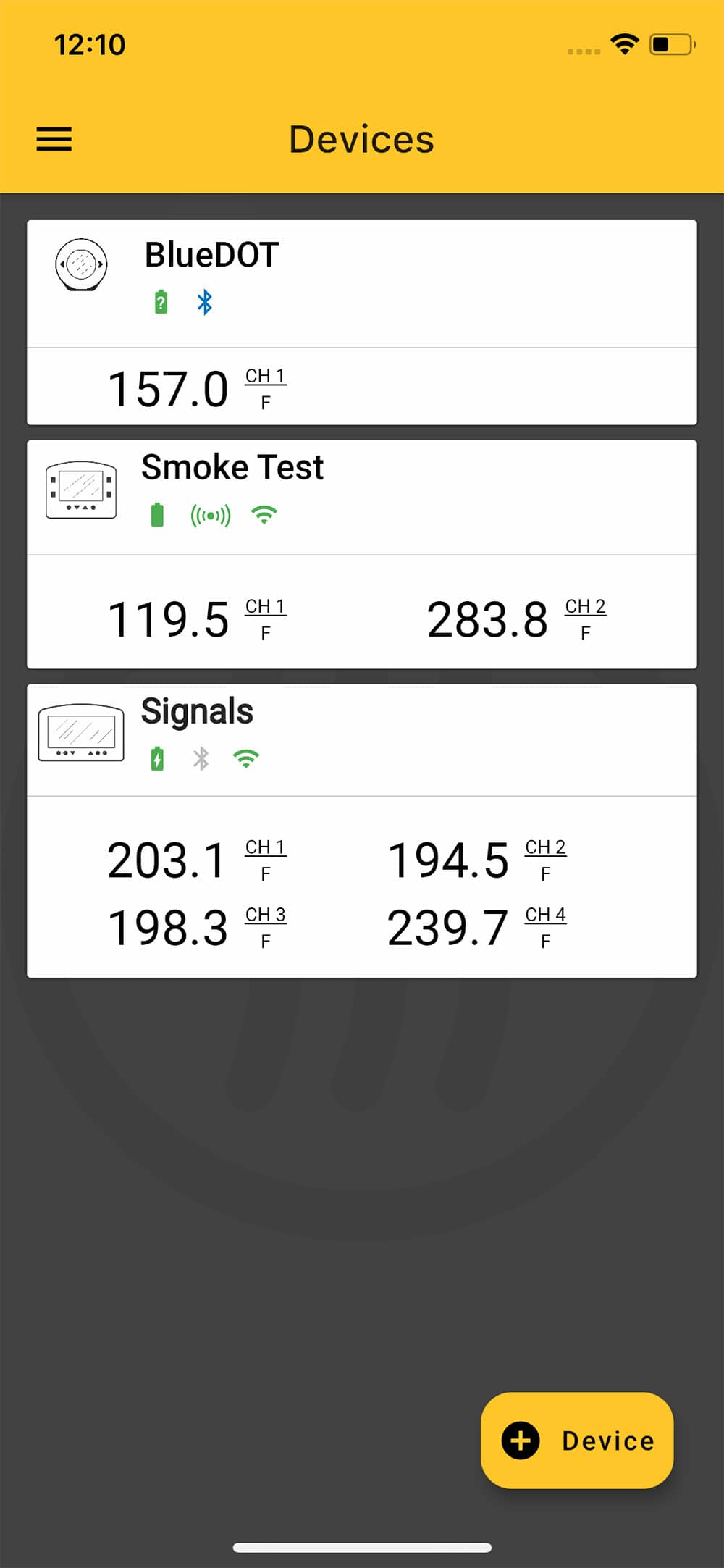The image size is (724, 1568).
Task: Open the hamburger menu
Action: 54,139
